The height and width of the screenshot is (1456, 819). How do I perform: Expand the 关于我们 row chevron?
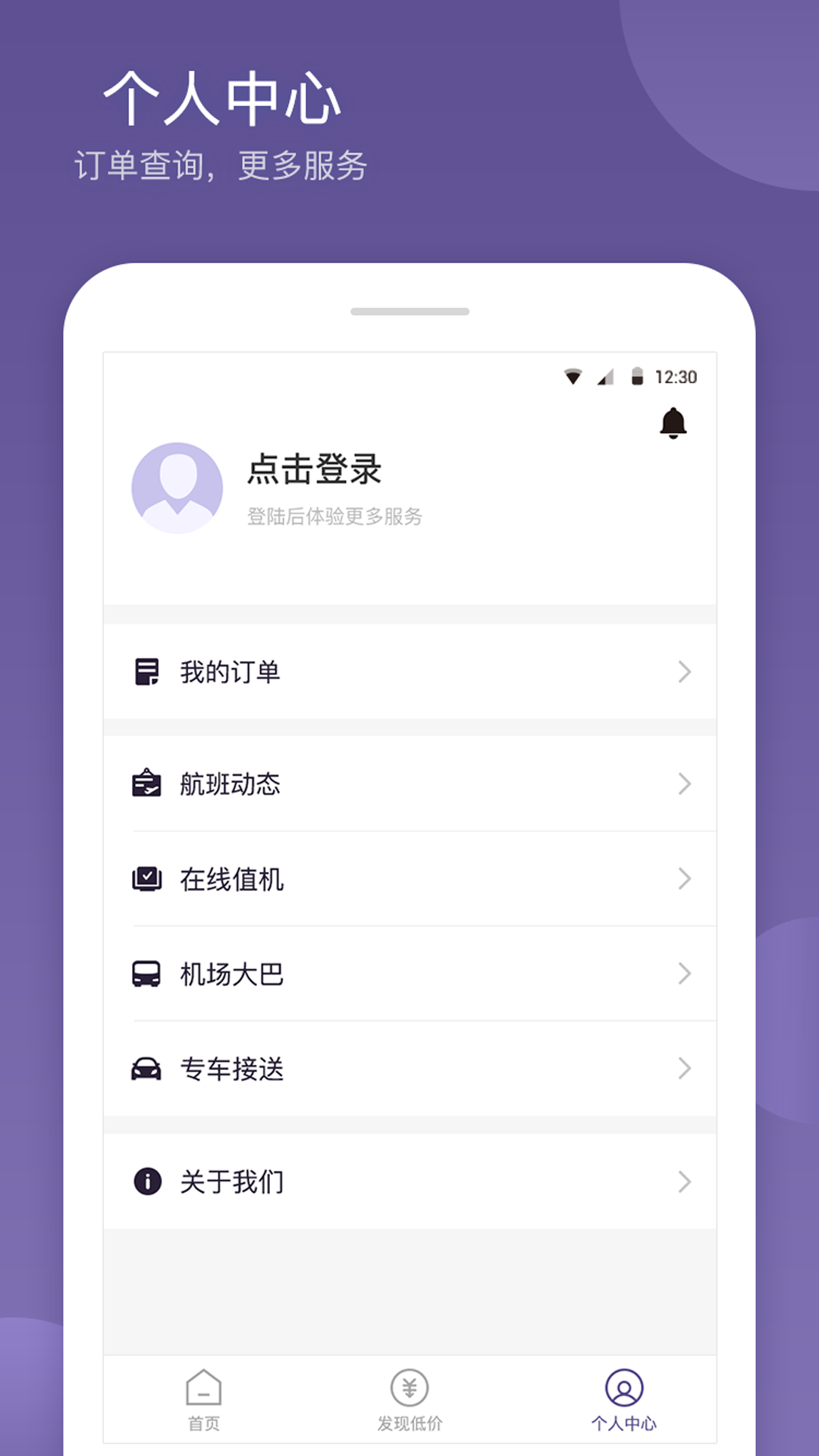[x=686, y=1181]
